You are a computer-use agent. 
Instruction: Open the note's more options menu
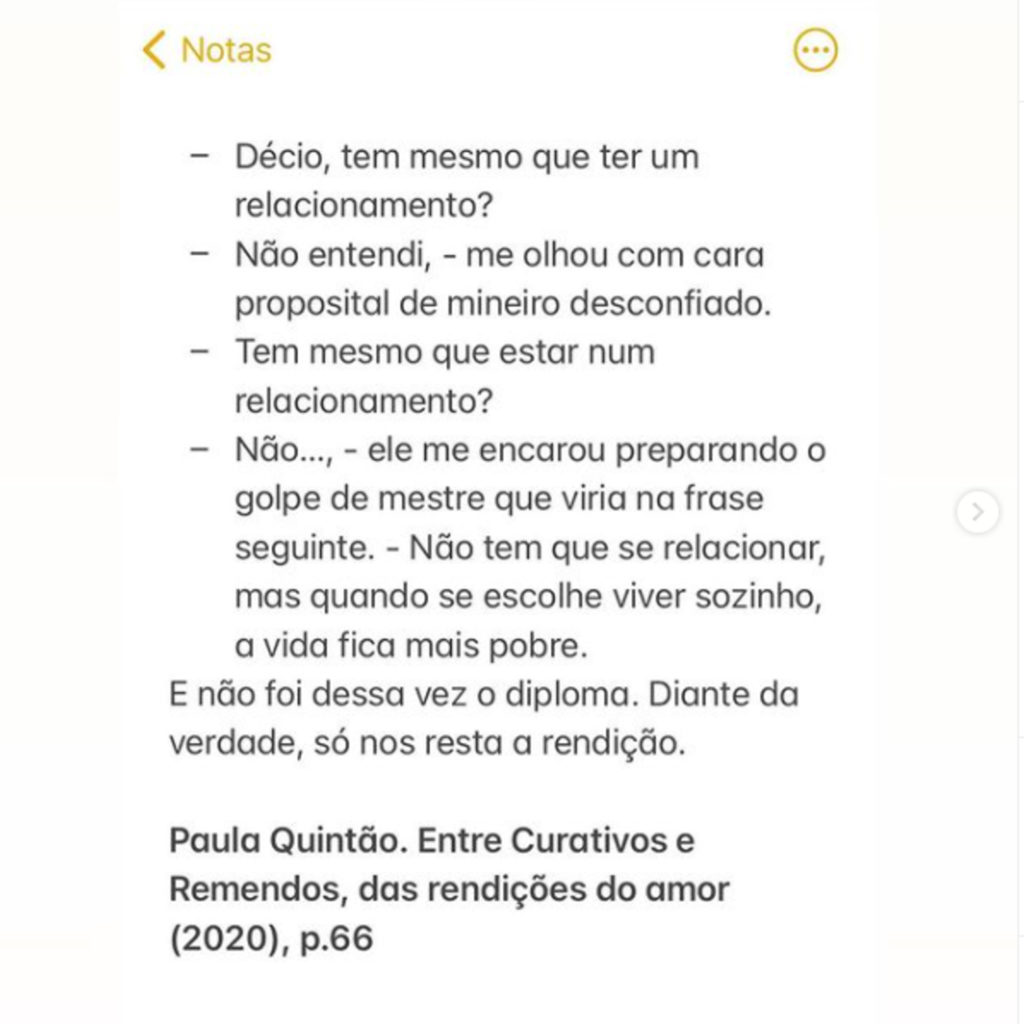pos(815,50)
